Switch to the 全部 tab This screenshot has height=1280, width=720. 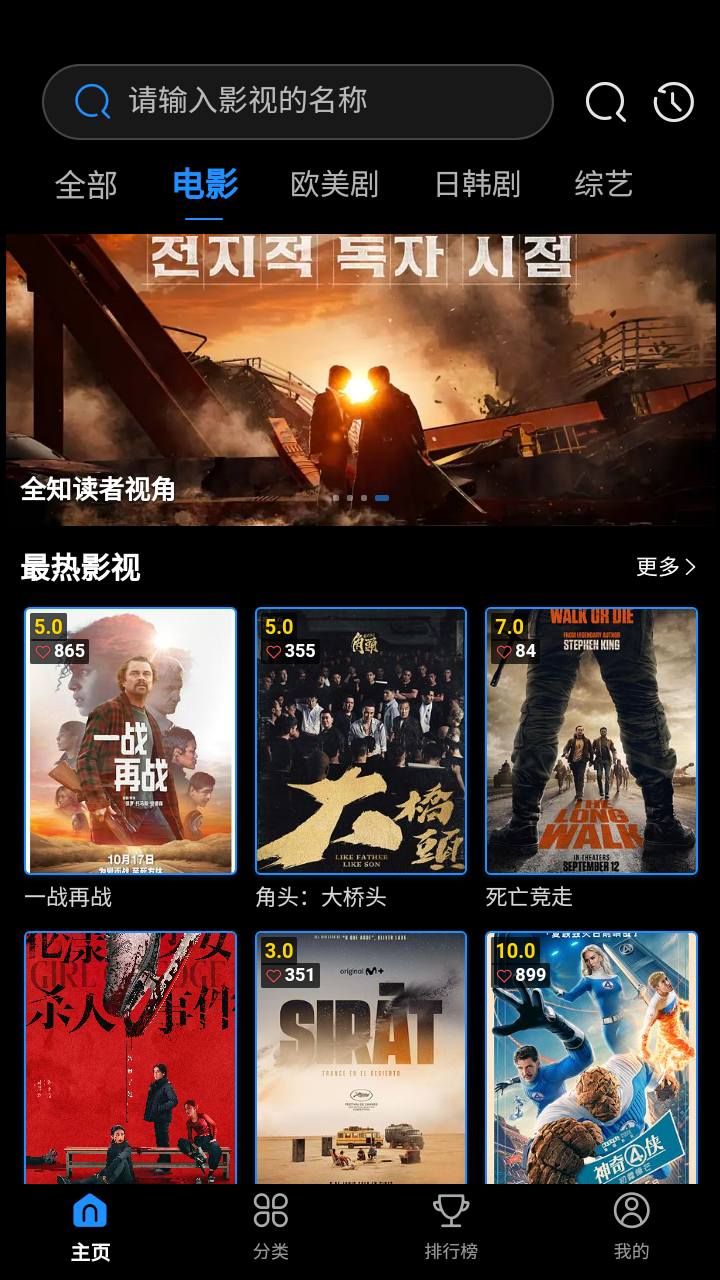(86, 184)
